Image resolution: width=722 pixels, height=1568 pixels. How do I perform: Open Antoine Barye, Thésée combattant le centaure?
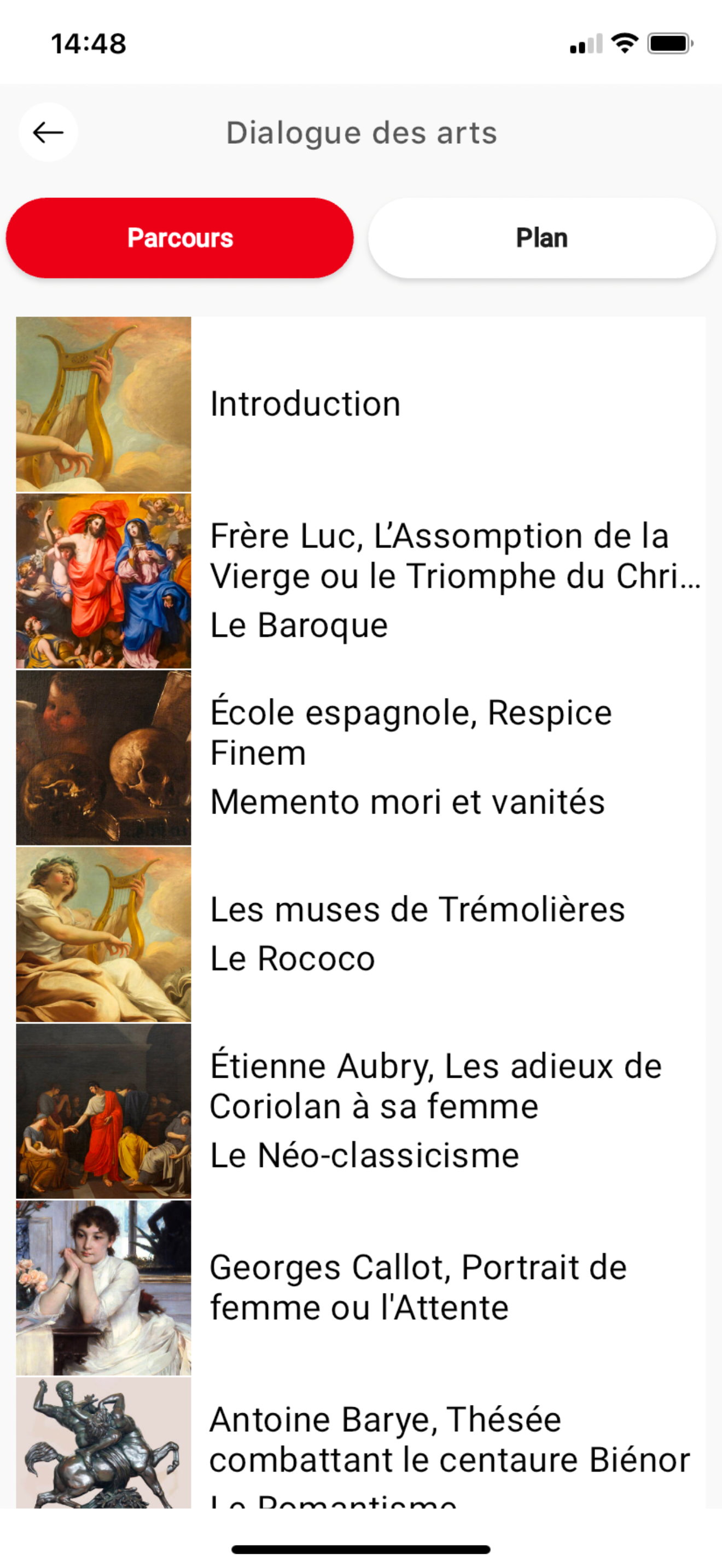point(361,1443)
